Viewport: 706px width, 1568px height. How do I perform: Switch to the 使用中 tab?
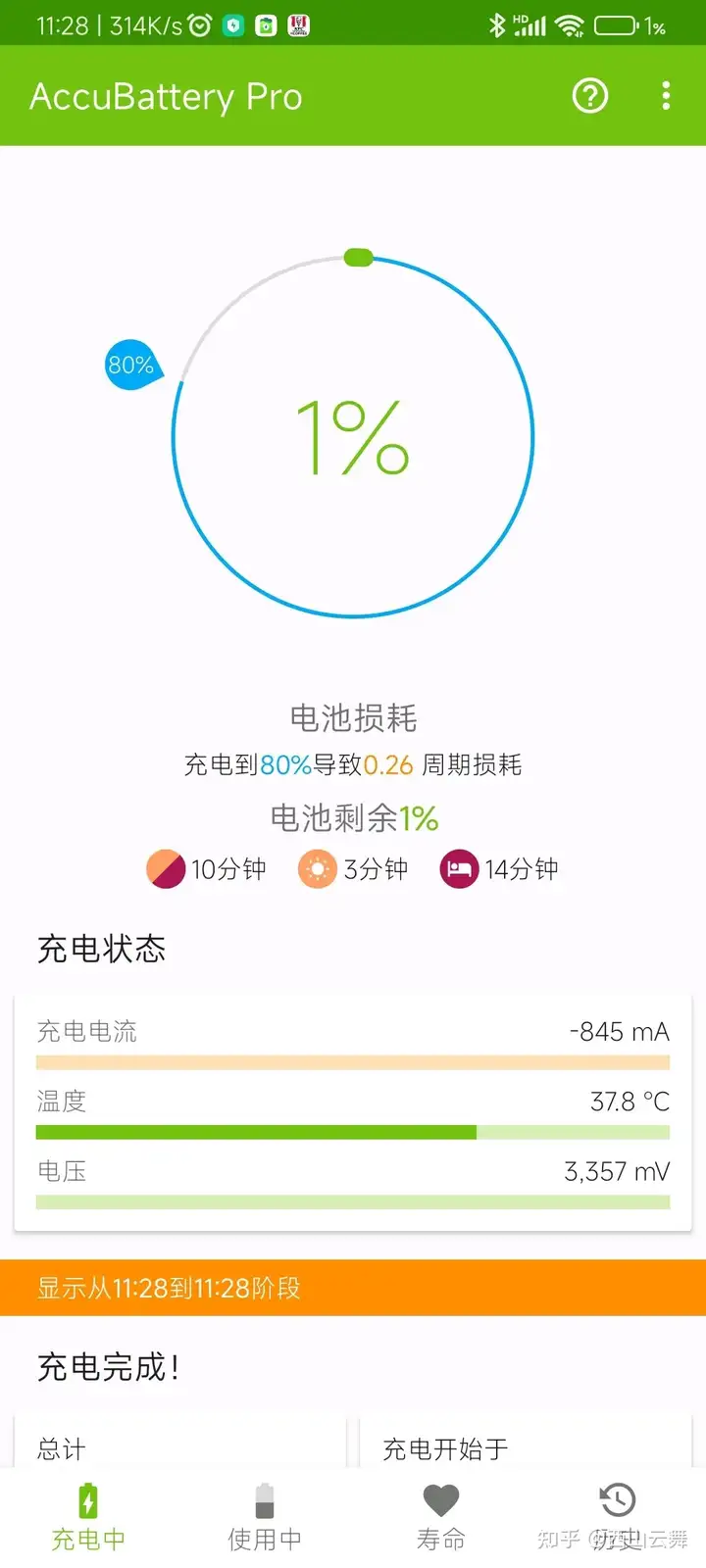point(265,1517)
